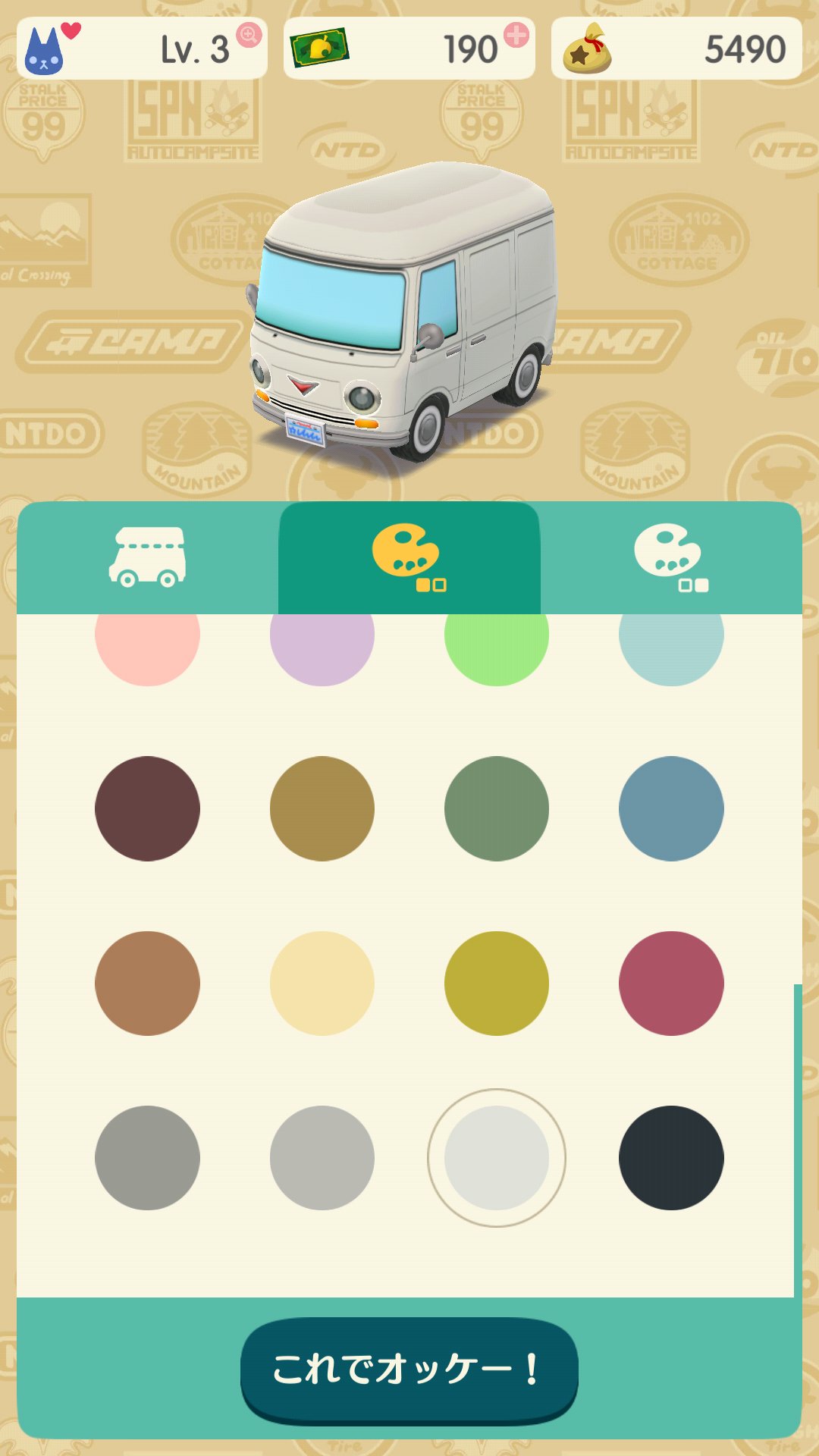Choose the olive tan color swatch
The height and width of the screenshot is (1456, 819).
[322, 808]
